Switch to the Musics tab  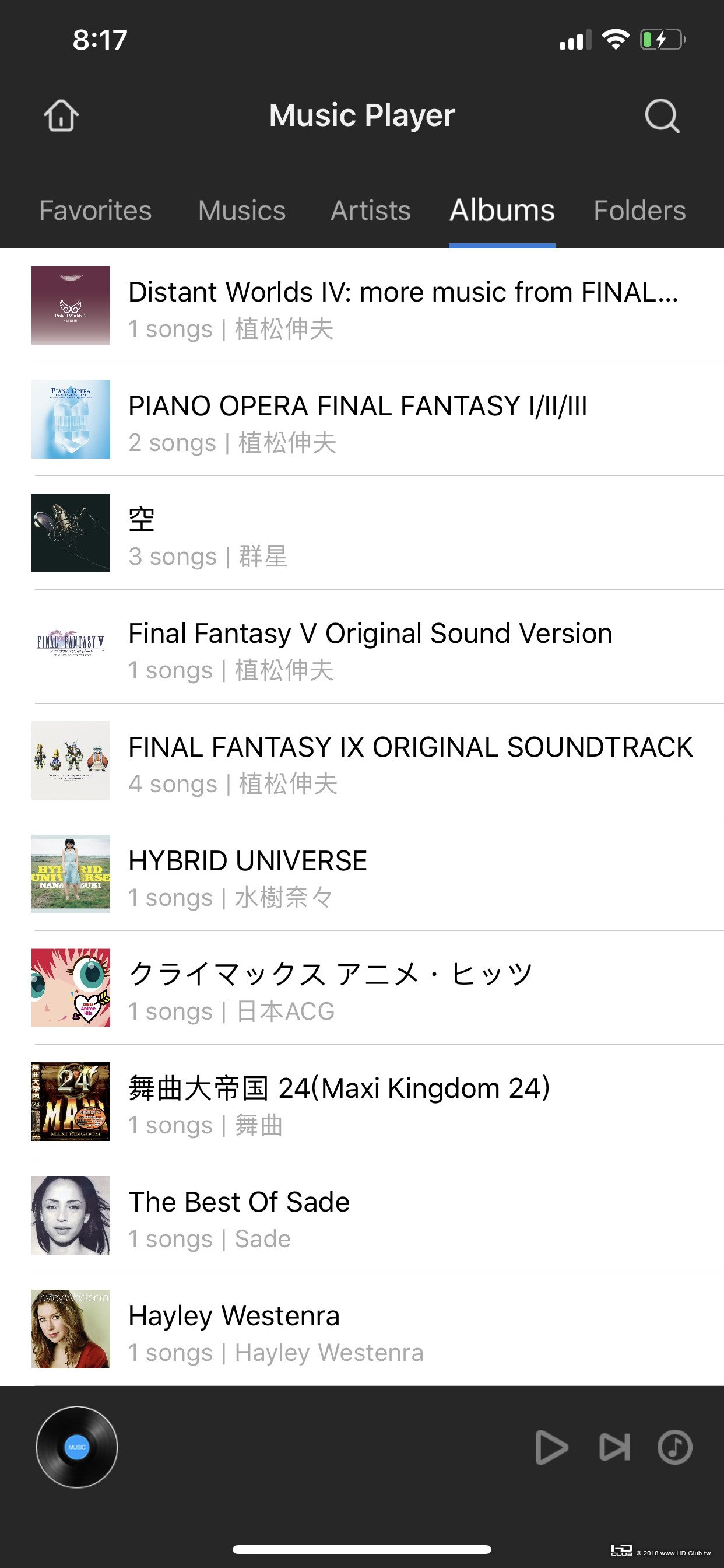tap(241, 211)
